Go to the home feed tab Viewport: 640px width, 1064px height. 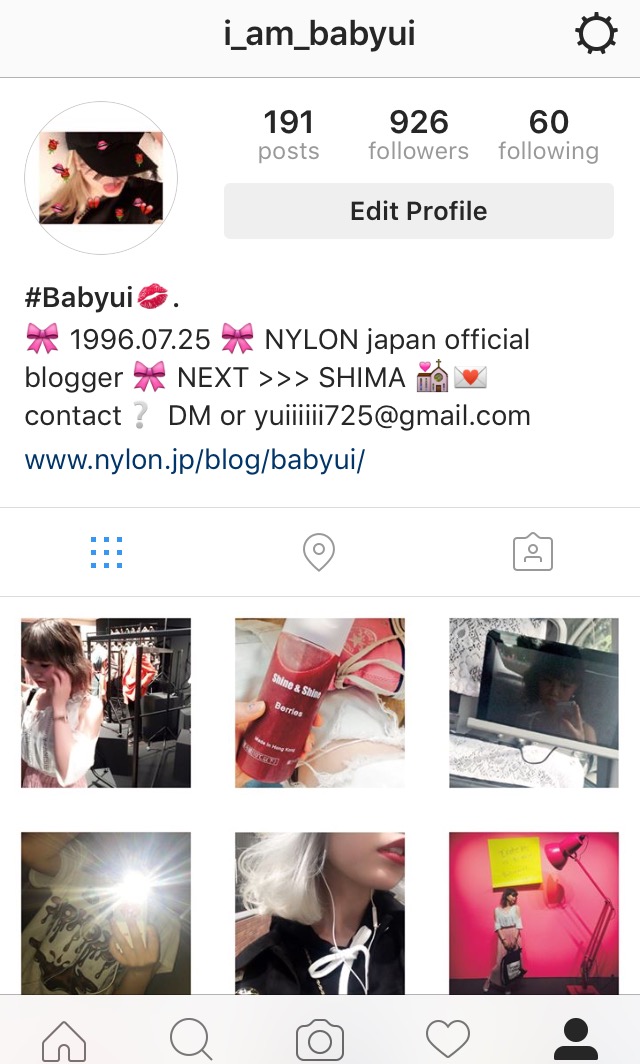[64, 1040]
